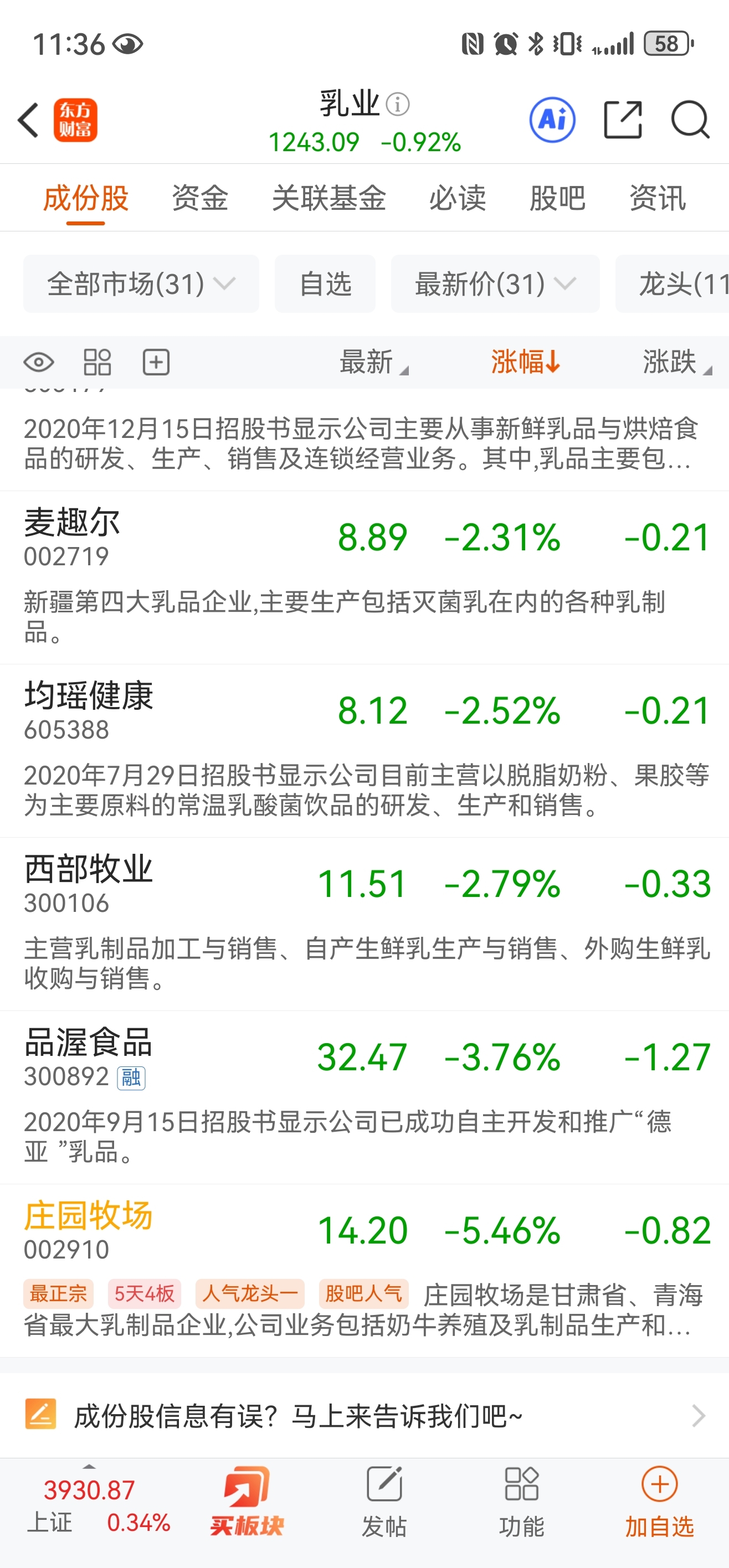Switch to the 资金 tab
This screenshot has width=729, height=1568.
pos(200,198)
